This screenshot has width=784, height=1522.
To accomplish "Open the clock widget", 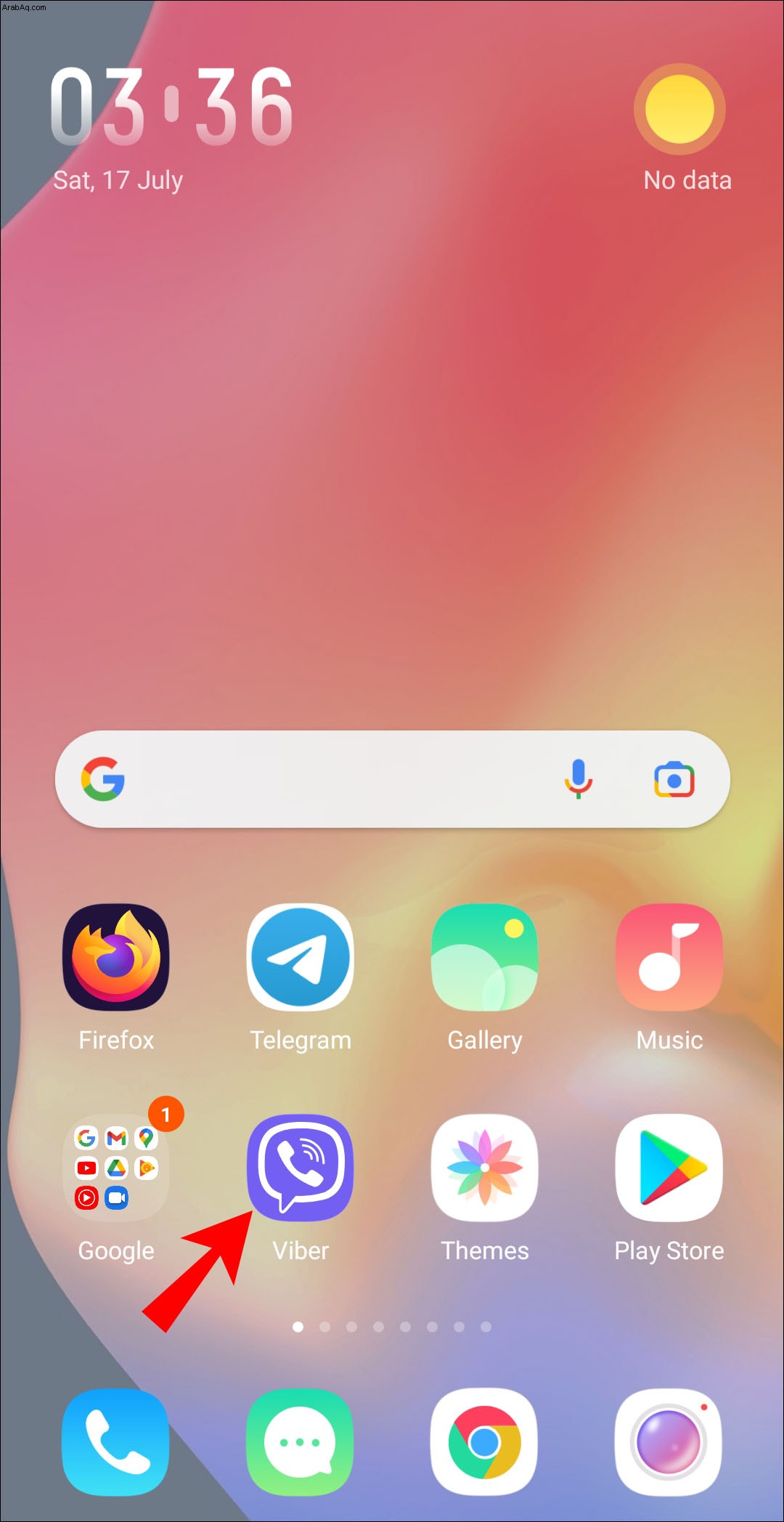I will pyautogui.click(x=171, y=107).
